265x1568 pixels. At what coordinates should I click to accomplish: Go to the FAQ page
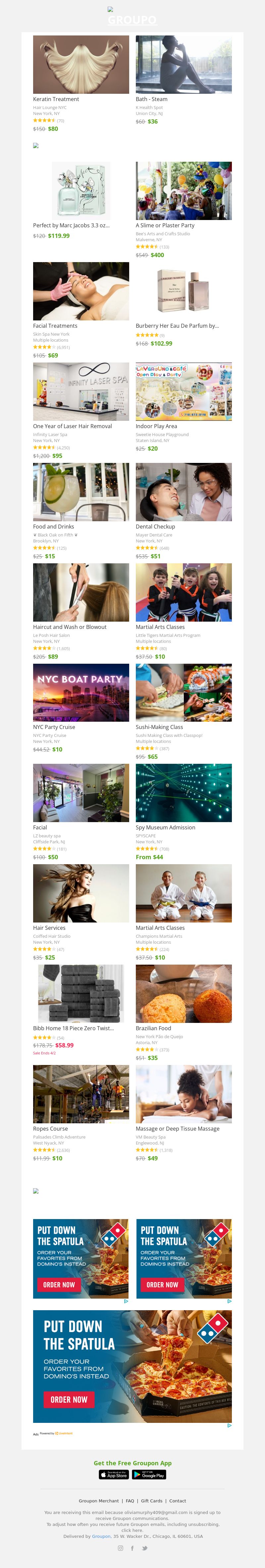pos(130,1501)
